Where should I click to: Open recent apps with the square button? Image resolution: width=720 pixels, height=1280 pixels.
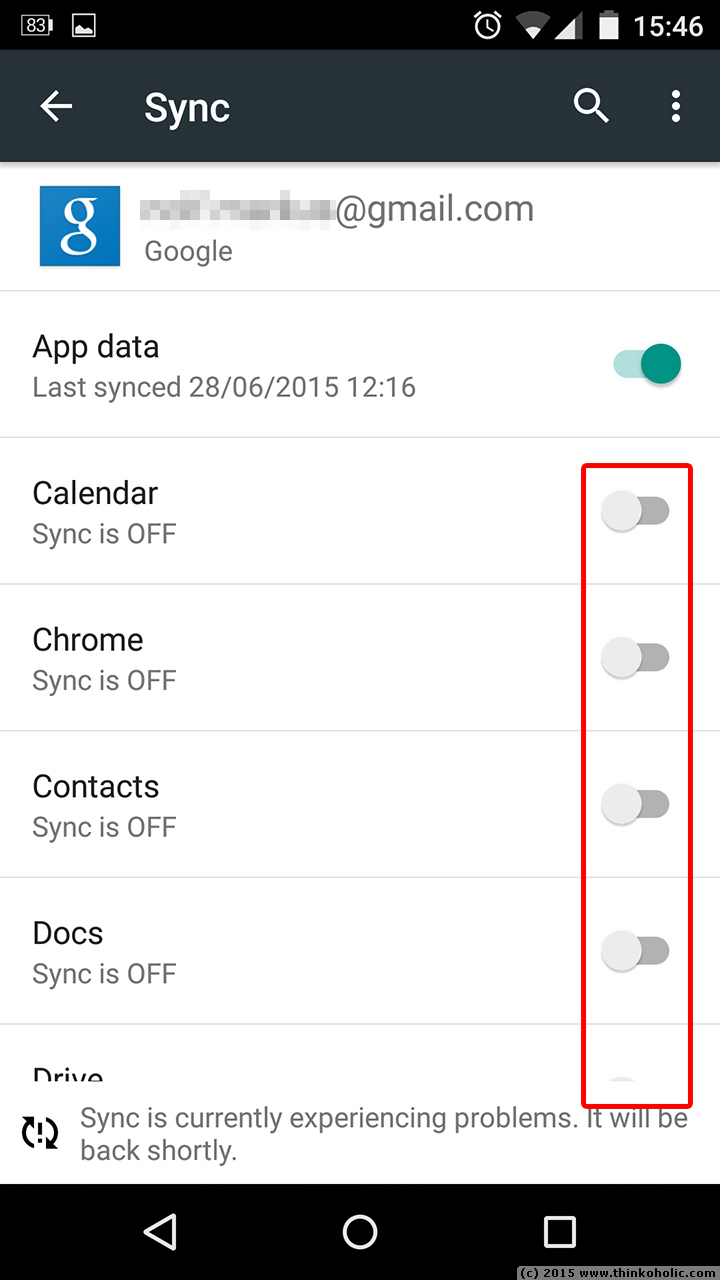[x=559, y=1232]
